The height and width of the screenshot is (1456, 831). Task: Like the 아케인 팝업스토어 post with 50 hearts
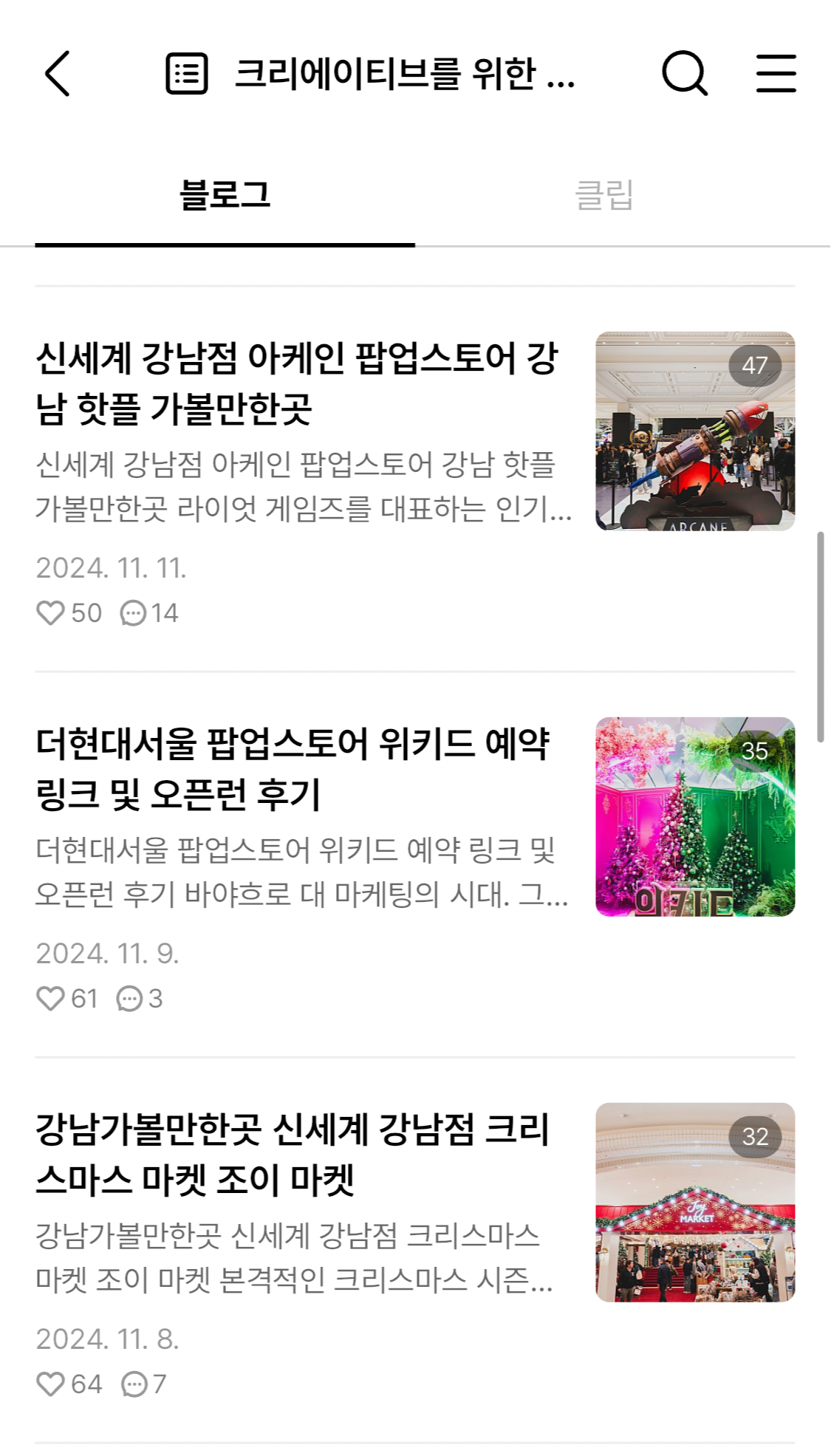tap(51, 613)
